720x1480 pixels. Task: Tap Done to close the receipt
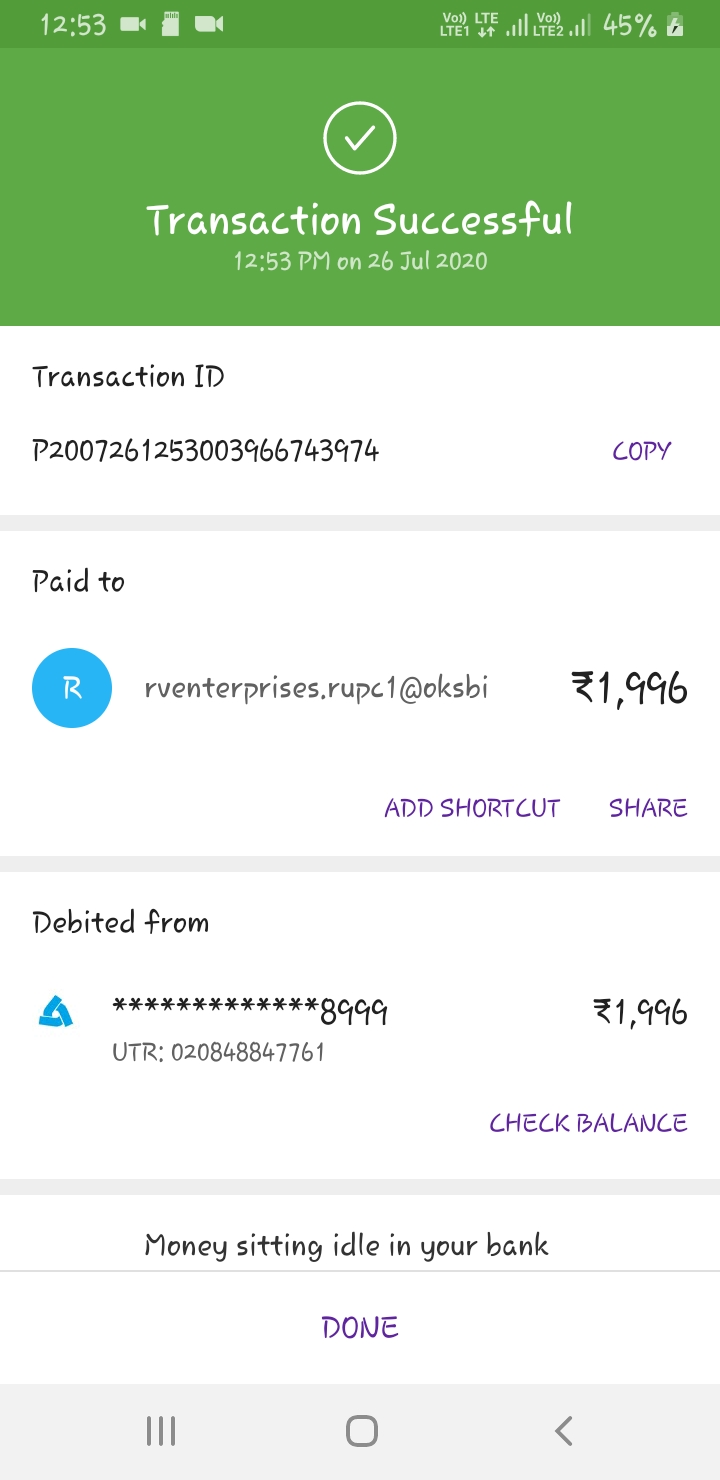[x=360, y=1327]
